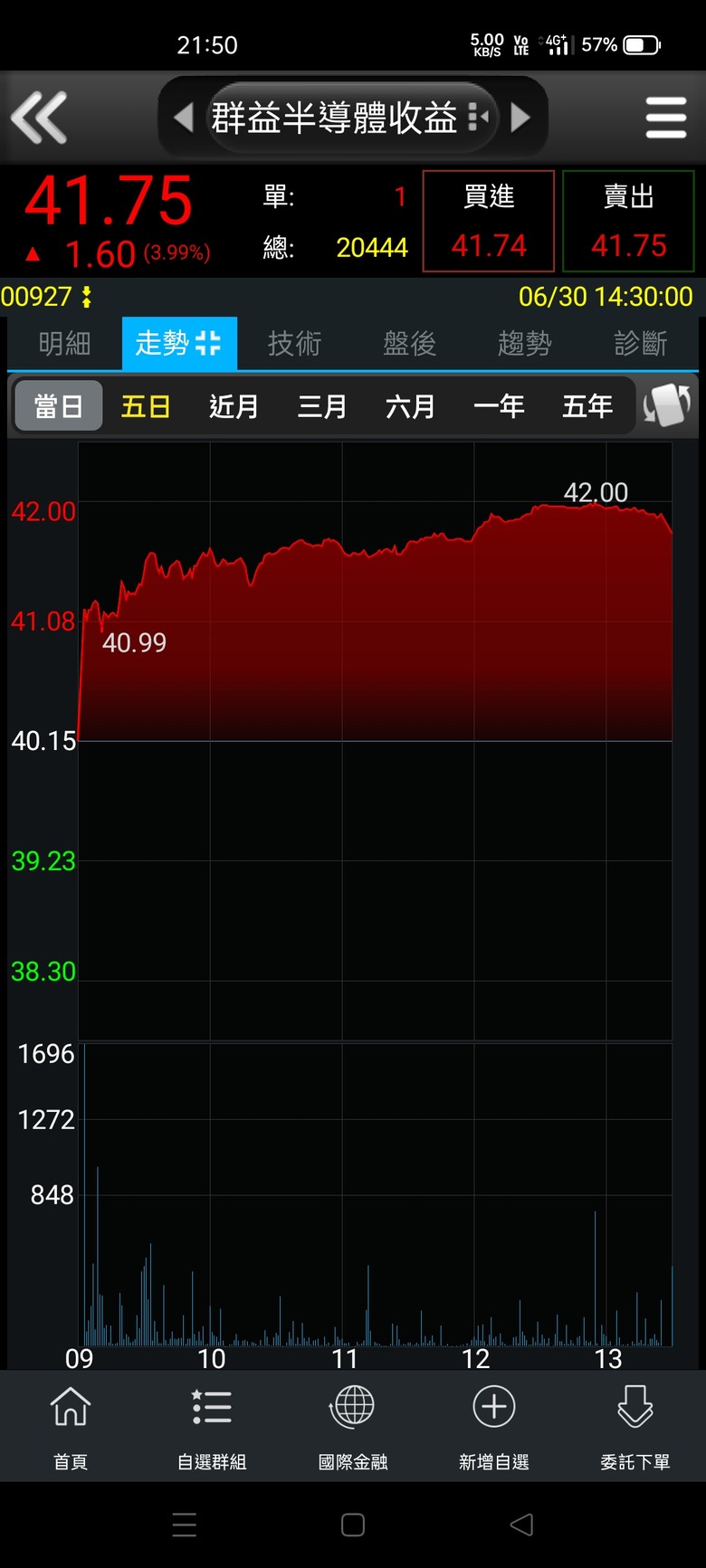The height and width of the screenshot is (1568, 706).
Task: Switch to the previous stock with left arrow
Action: pos(184,118)
